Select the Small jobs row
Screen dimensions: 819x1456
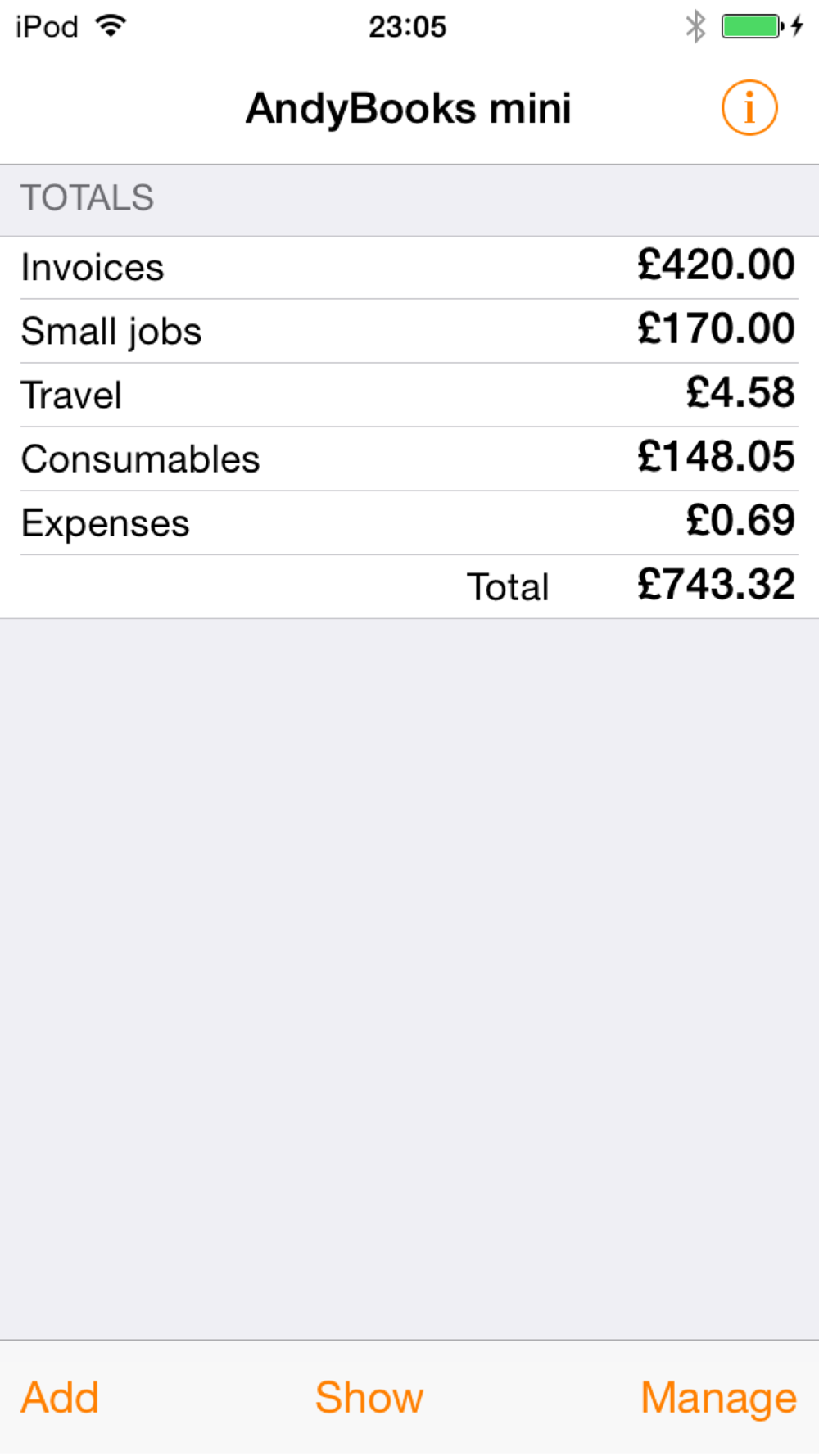point(409,331)
